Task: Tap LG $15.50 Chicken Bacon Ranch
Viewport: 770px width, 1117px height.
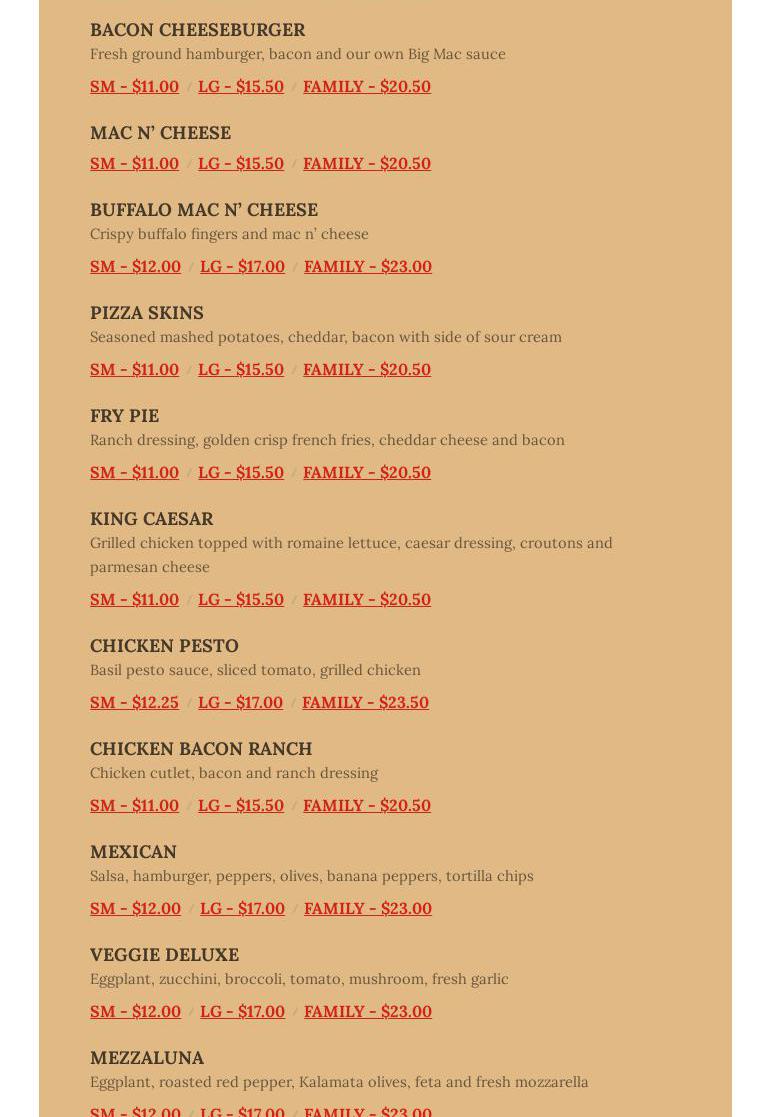Action: pyautogui.click(x=241, y=805)
